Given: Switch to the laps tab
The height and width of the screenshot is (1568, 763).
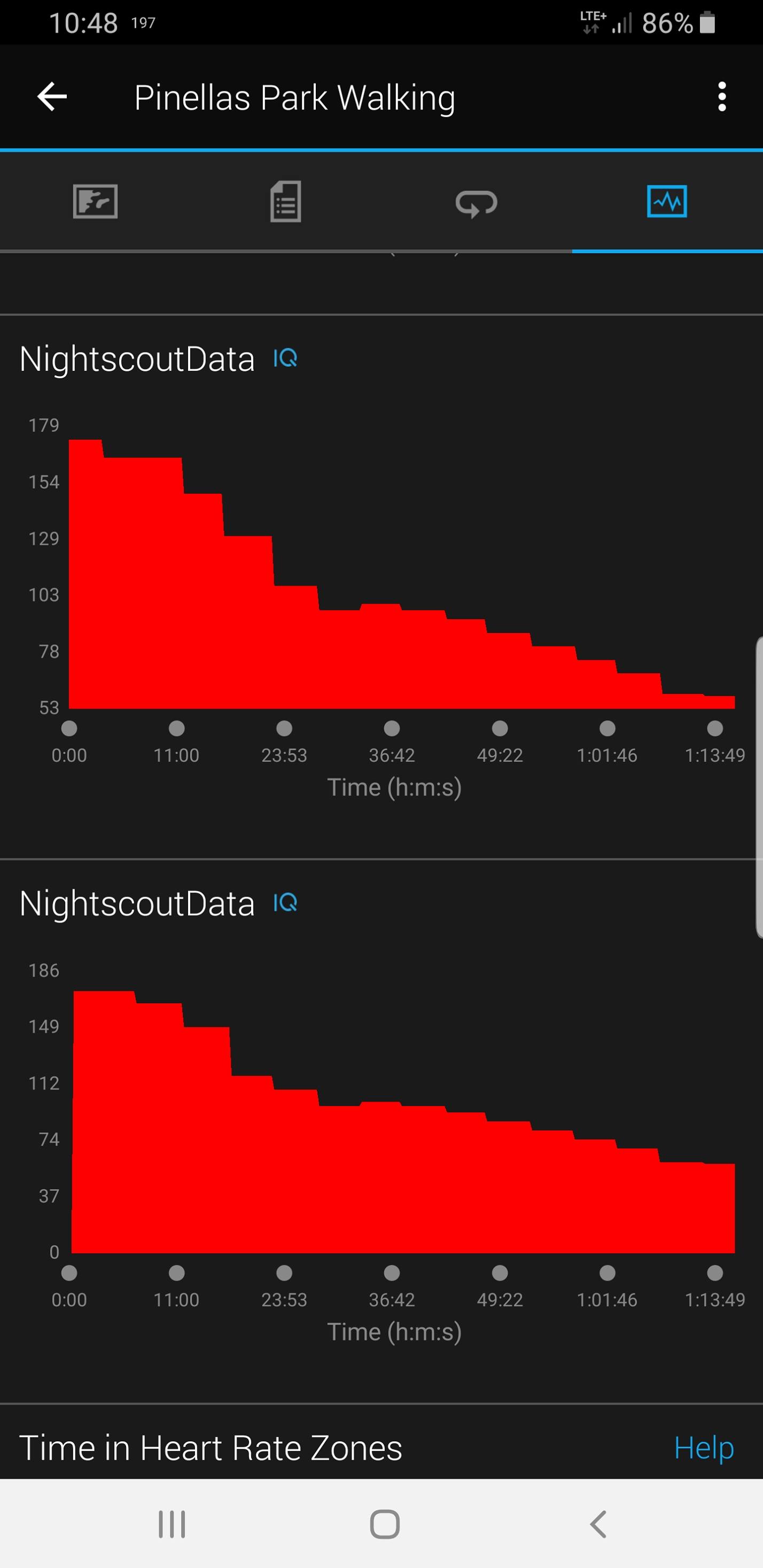Looking at the screenshot, I should 476,202.
